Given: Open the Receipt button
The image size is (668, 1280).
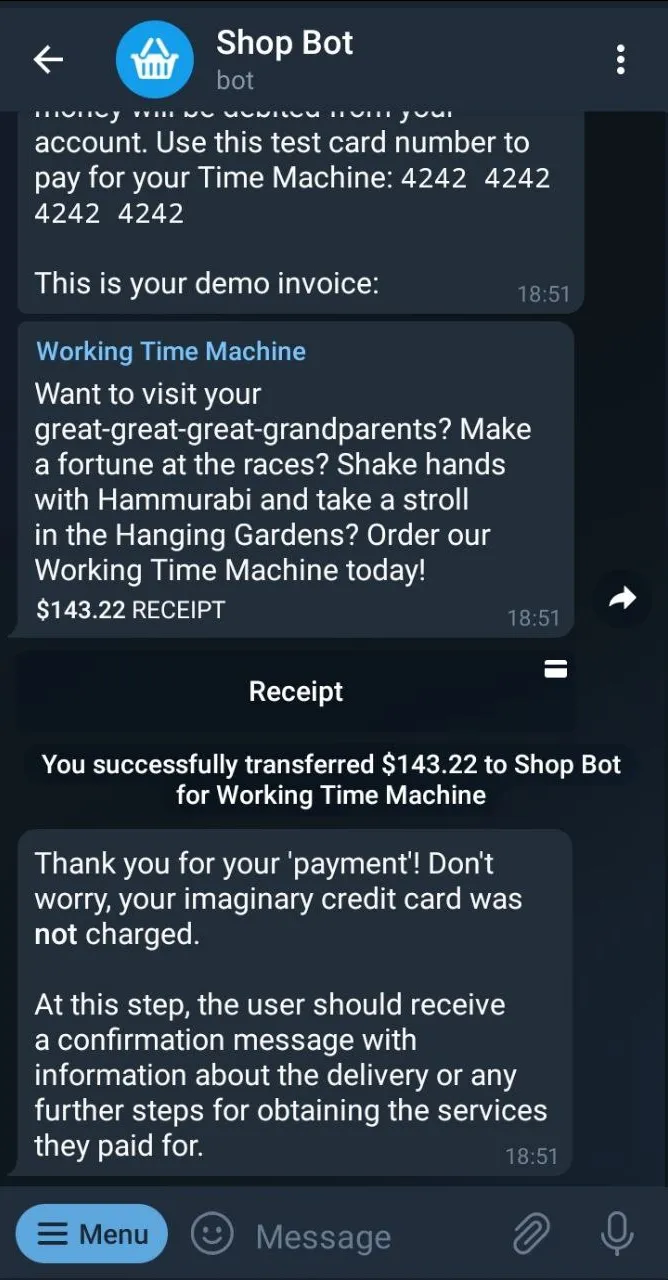Looking at the screenshot, I should [295, 692].
